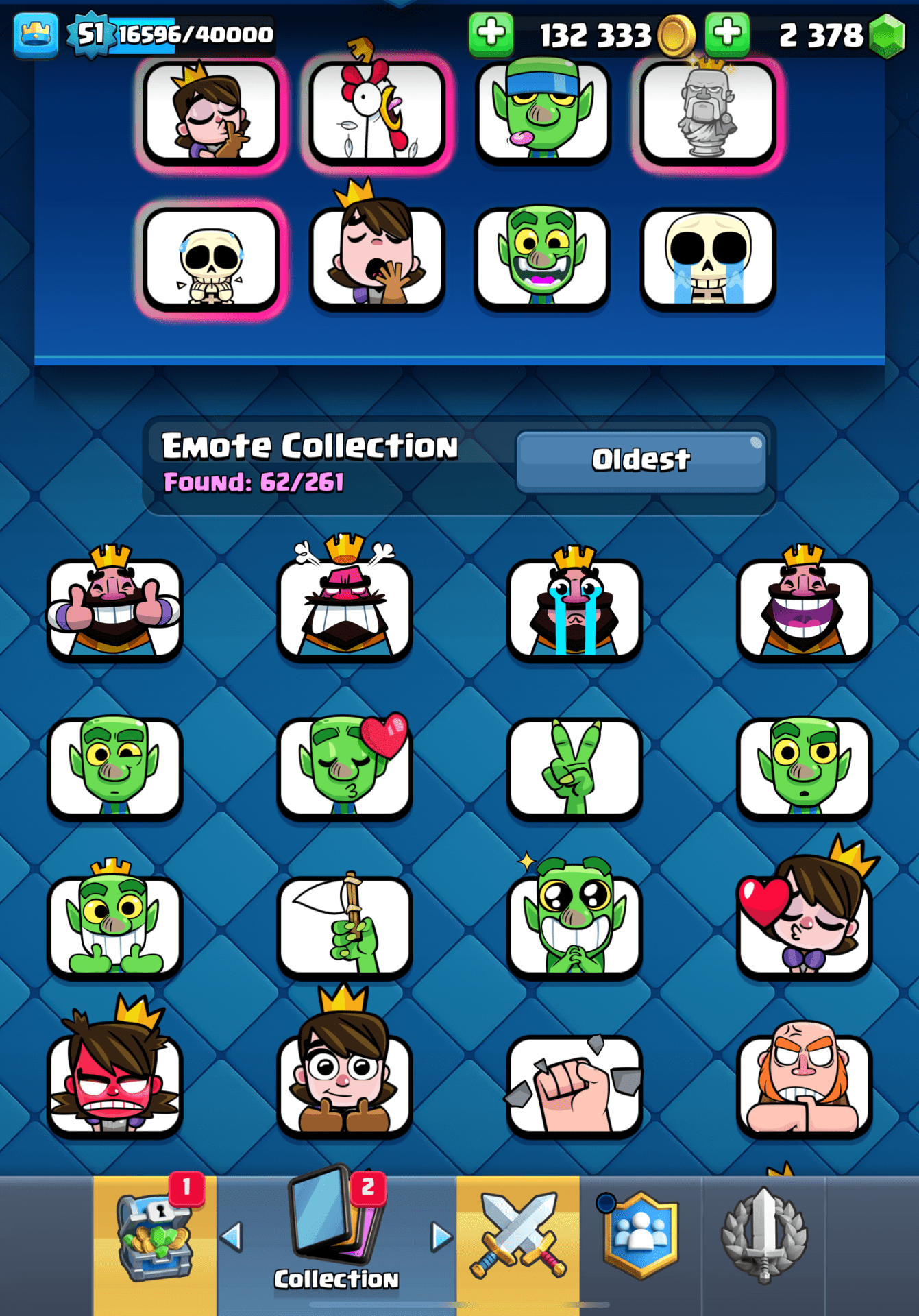
Task: Select the King thumbs-up emote
Action: click(x=114, y=607)
